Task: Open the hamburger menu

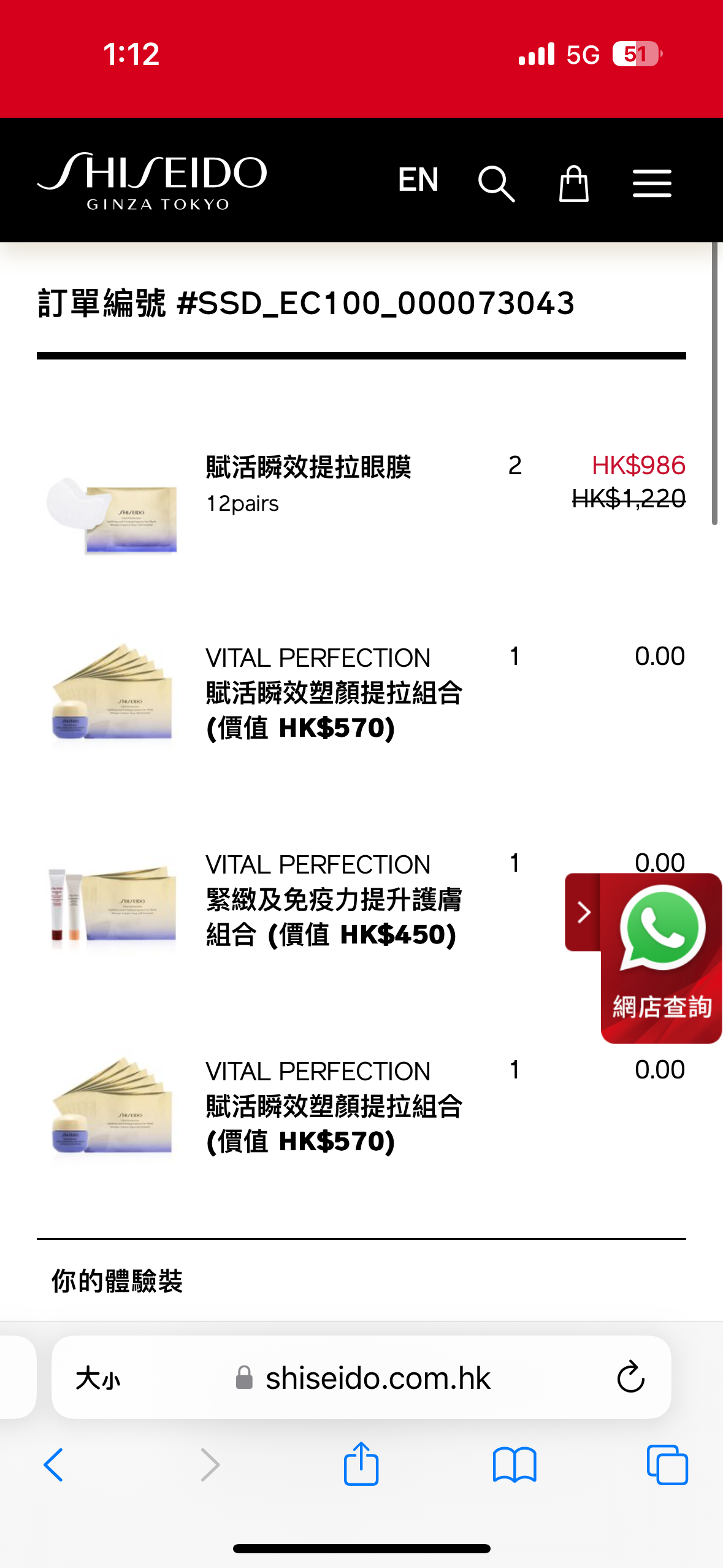Action: 652,183
